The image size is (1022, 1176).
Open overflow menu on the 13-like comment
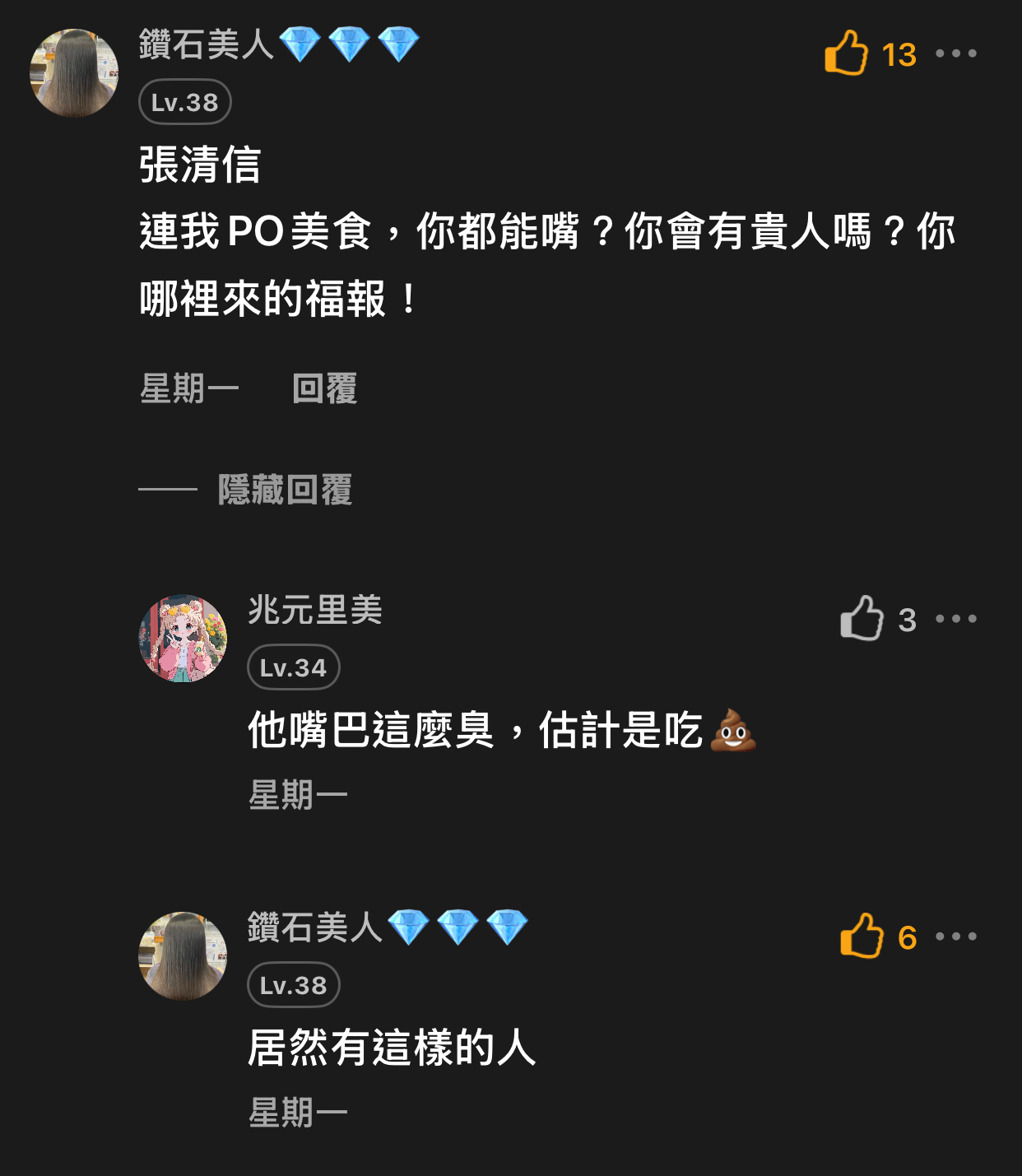[x=956, y=53]
